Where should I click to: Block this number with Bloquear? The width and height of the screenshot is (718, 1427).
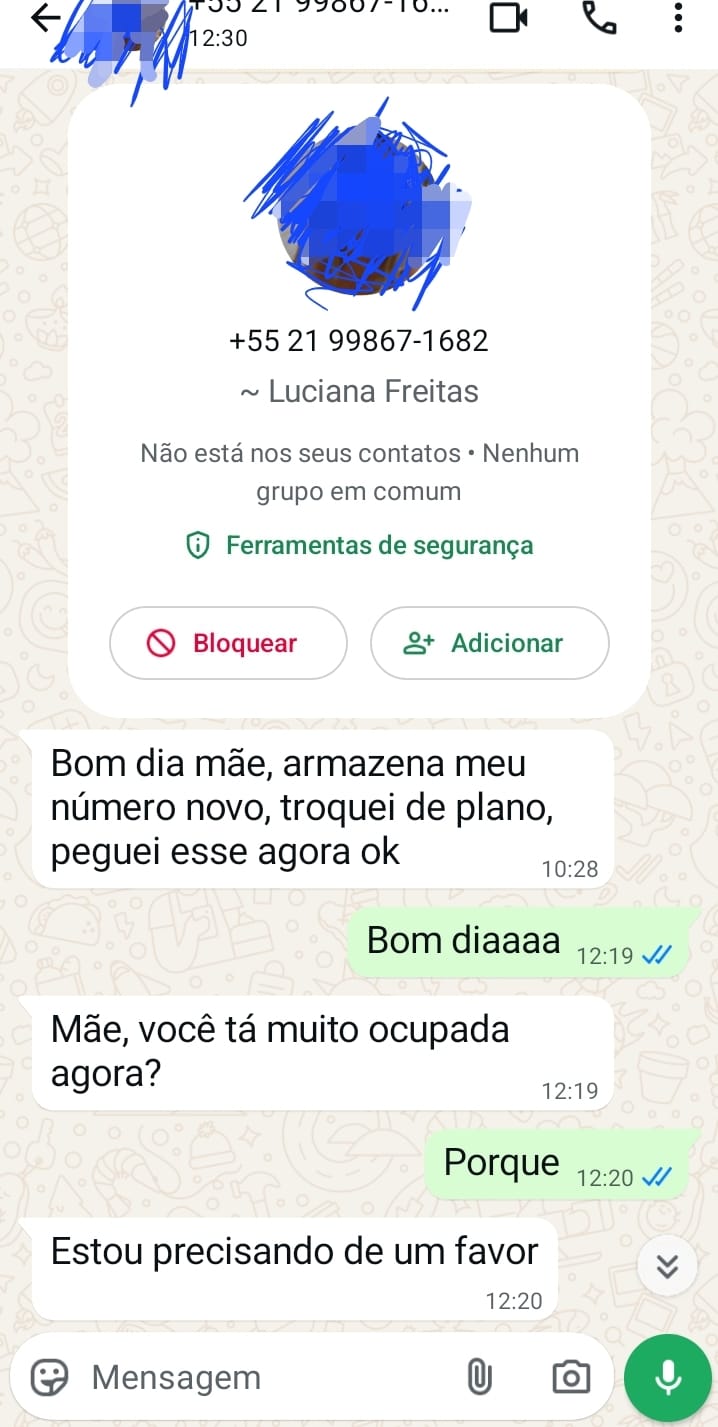point(228,643)
